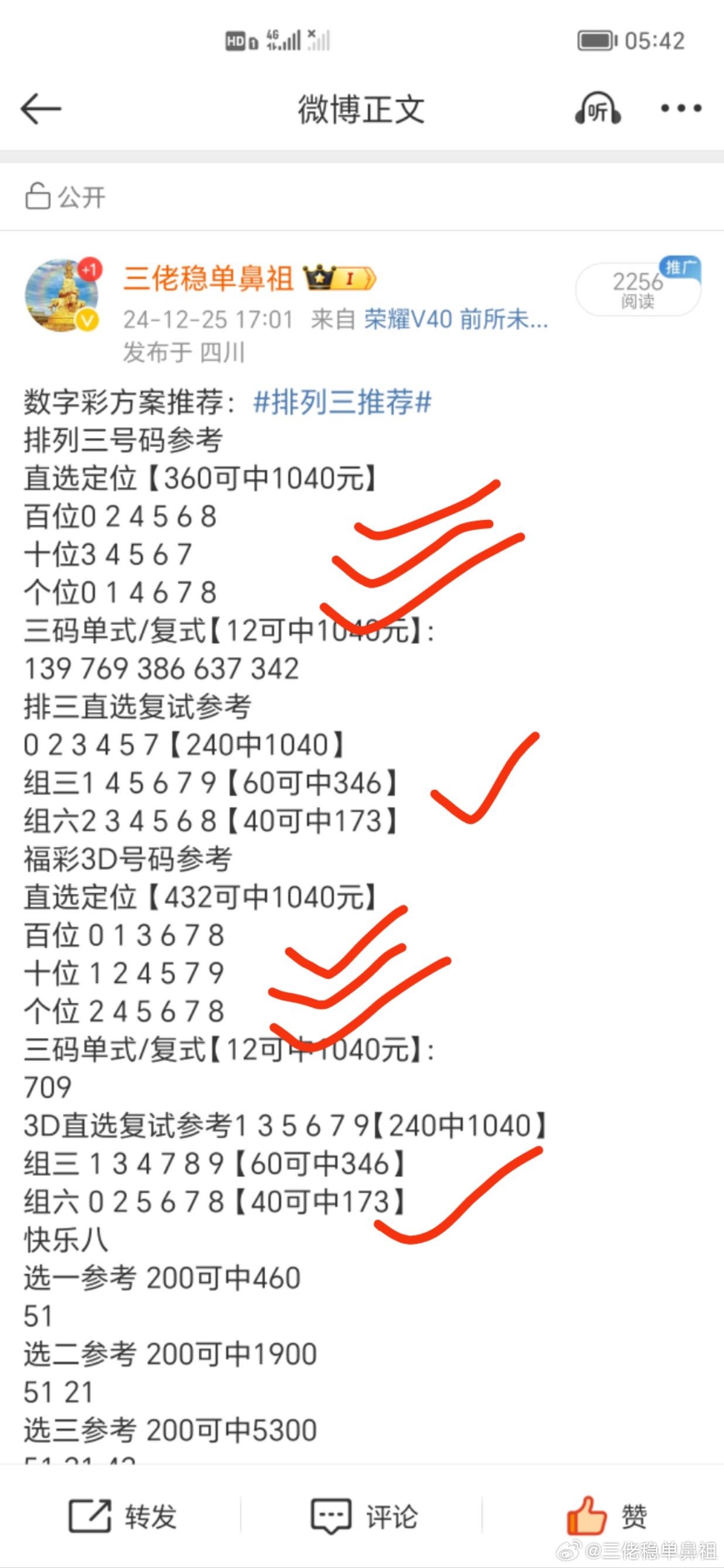This screenshot has height=1568, width=724.
Task: Go back using the arrow icon
Action: (x=41, y=109)
